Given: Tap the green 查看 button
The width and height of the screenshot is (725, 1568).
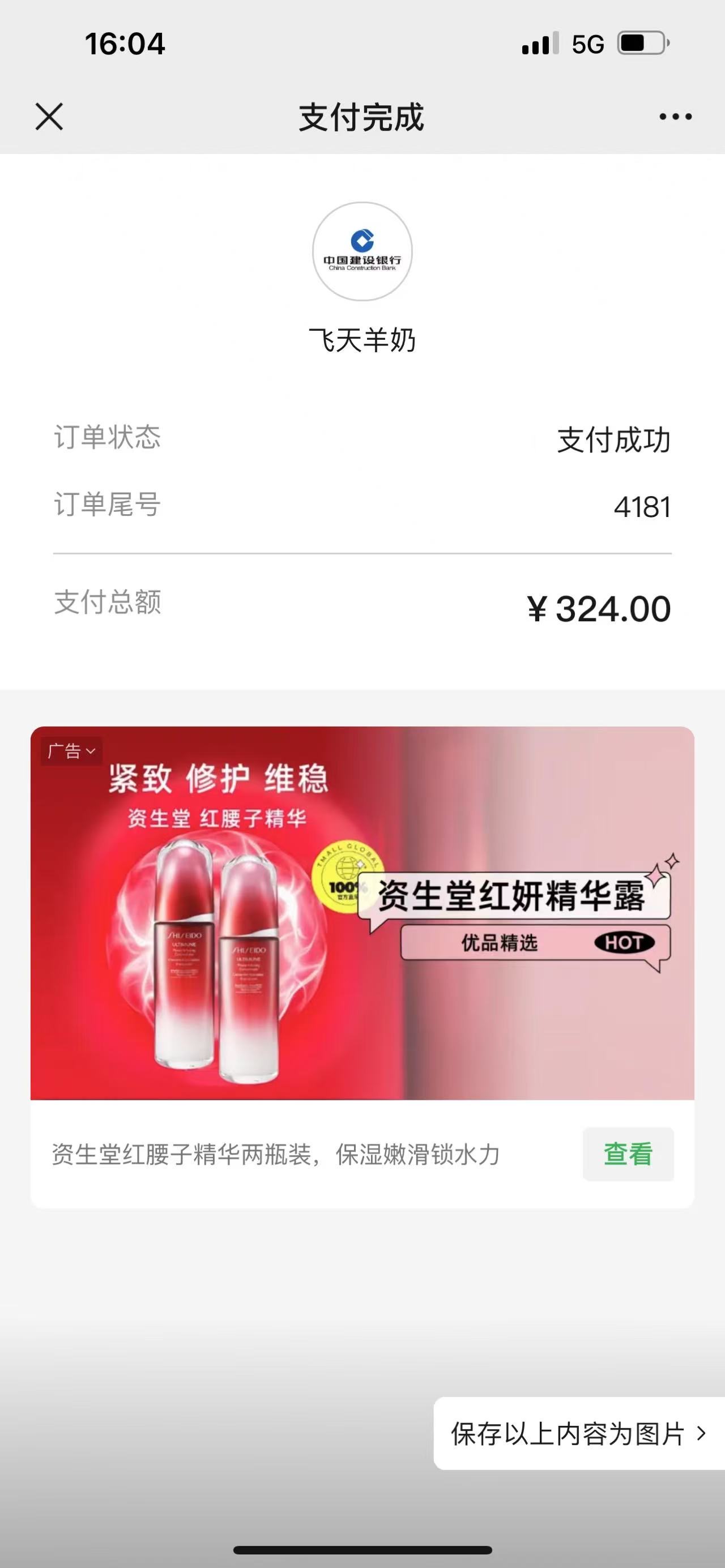Looking at the screenshot, I should click(628, 1154).
